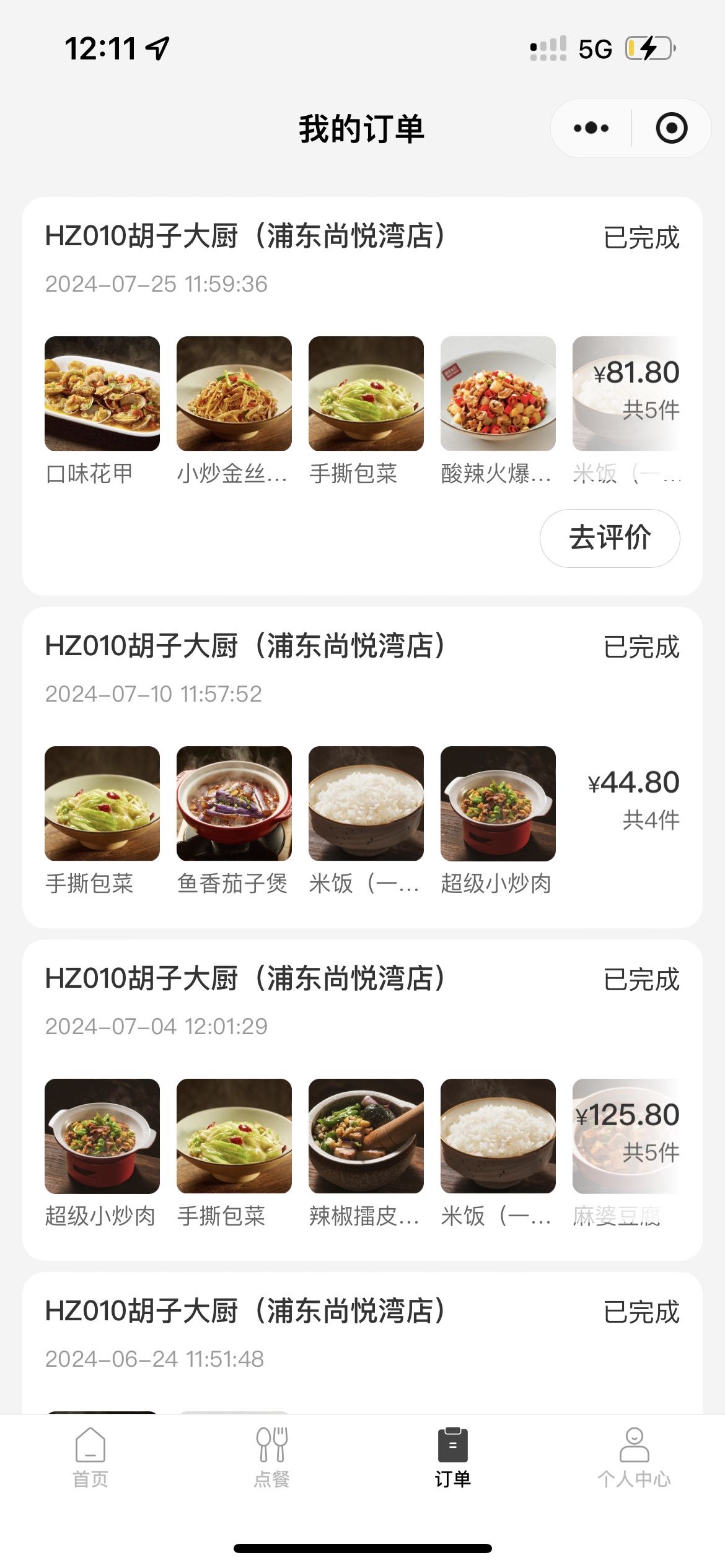Go to the 点餐 tab
The width and height of the screenshot is (725, 1568).
(272, 1458)
